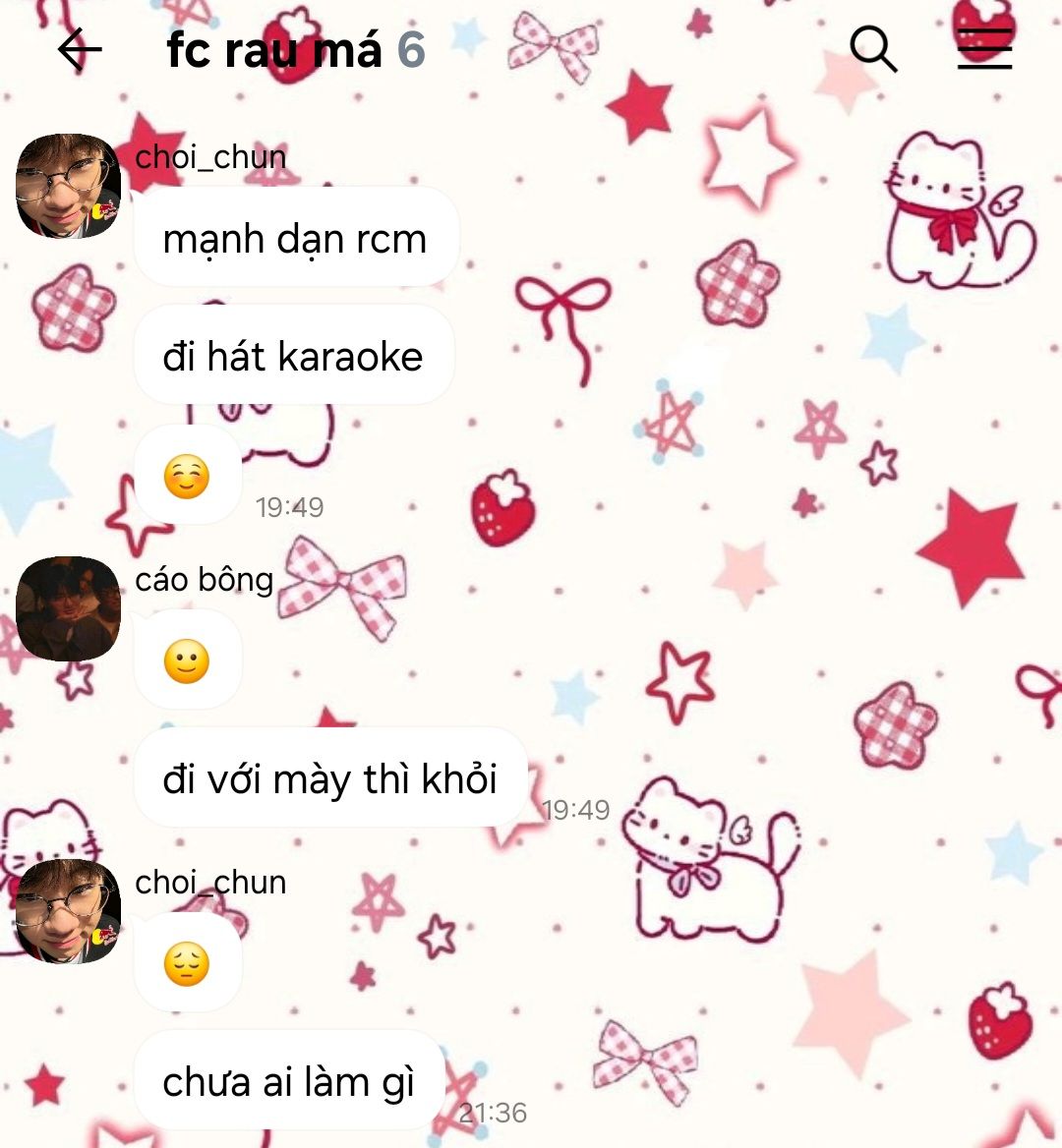This screenshot has height=1148, width=1062.
Task: Open choi_chun's avatar beside 'mạnh dạn rcm'
Action: coord(68,187)
